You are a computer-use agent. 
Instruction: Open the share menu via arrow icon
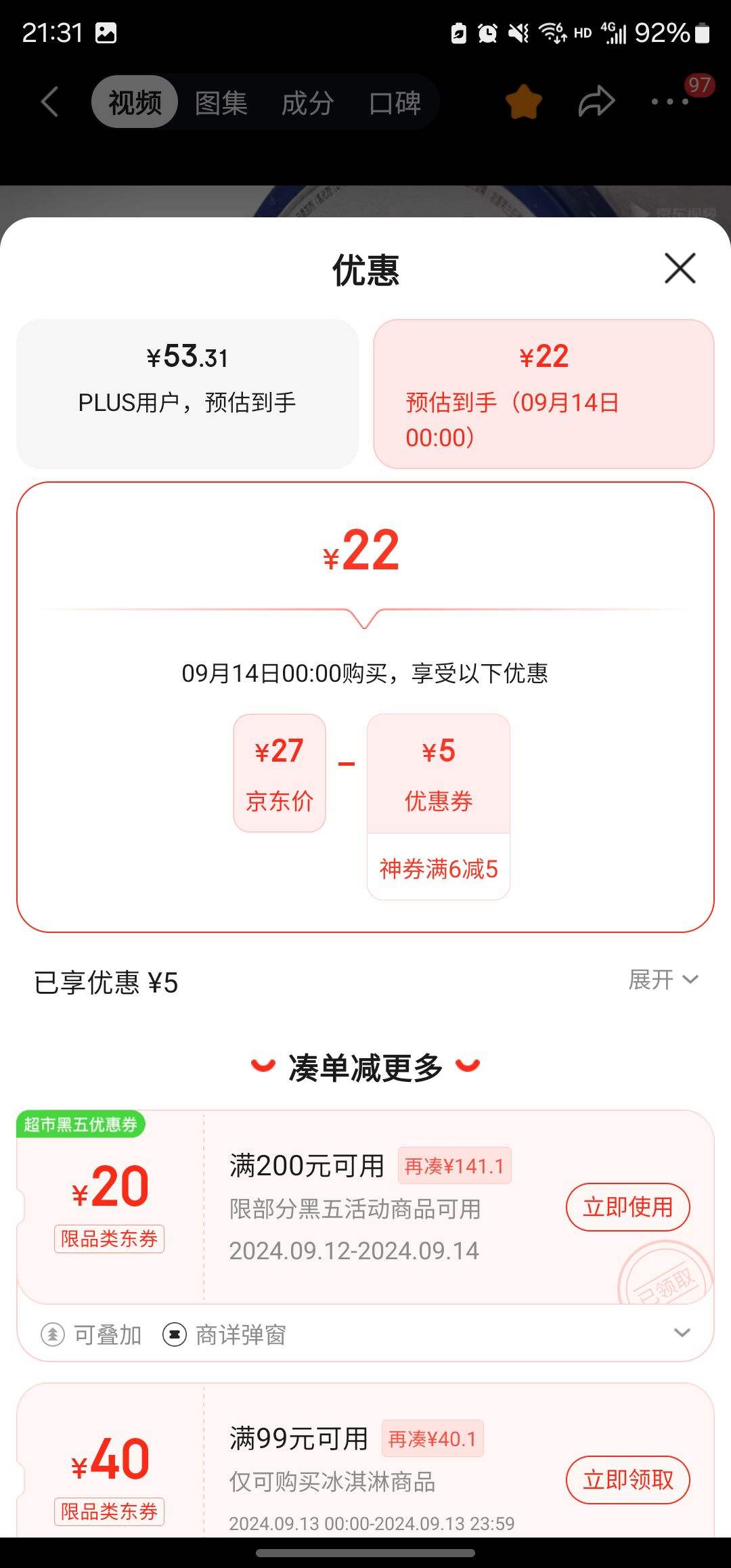tap(595, 100)
